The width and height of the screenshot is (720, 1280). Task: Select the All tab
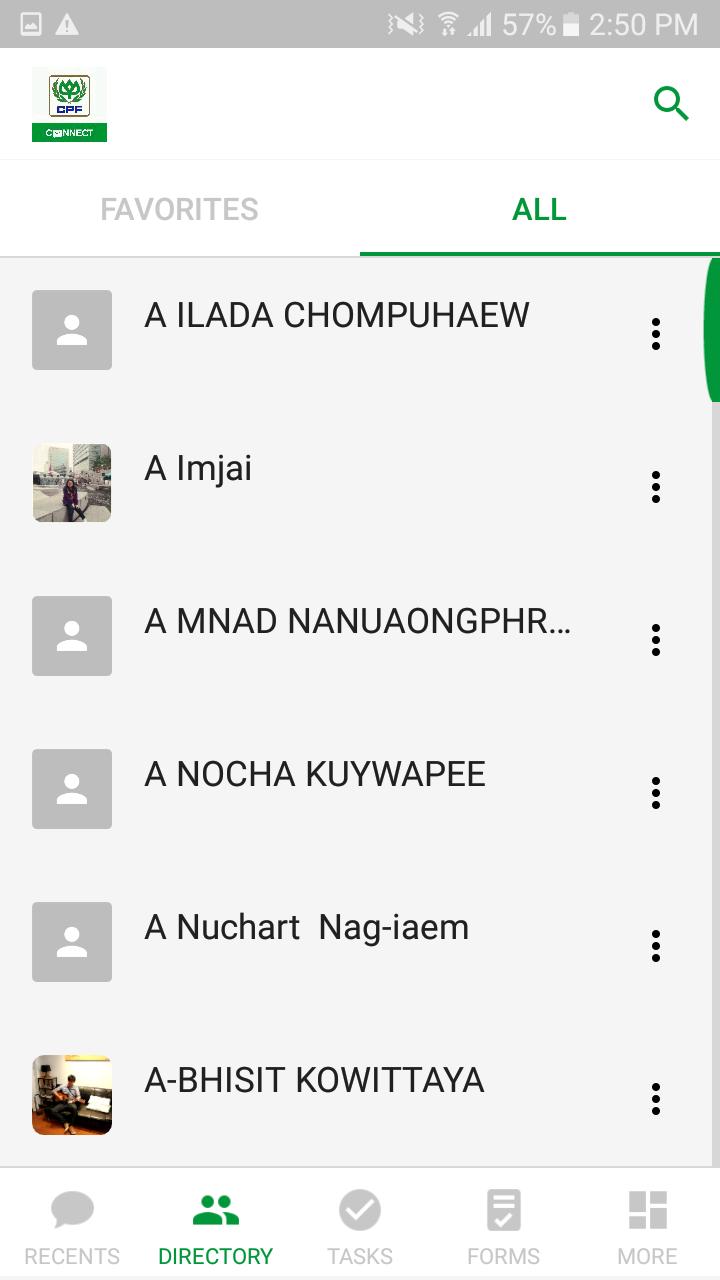pos(540,209)
